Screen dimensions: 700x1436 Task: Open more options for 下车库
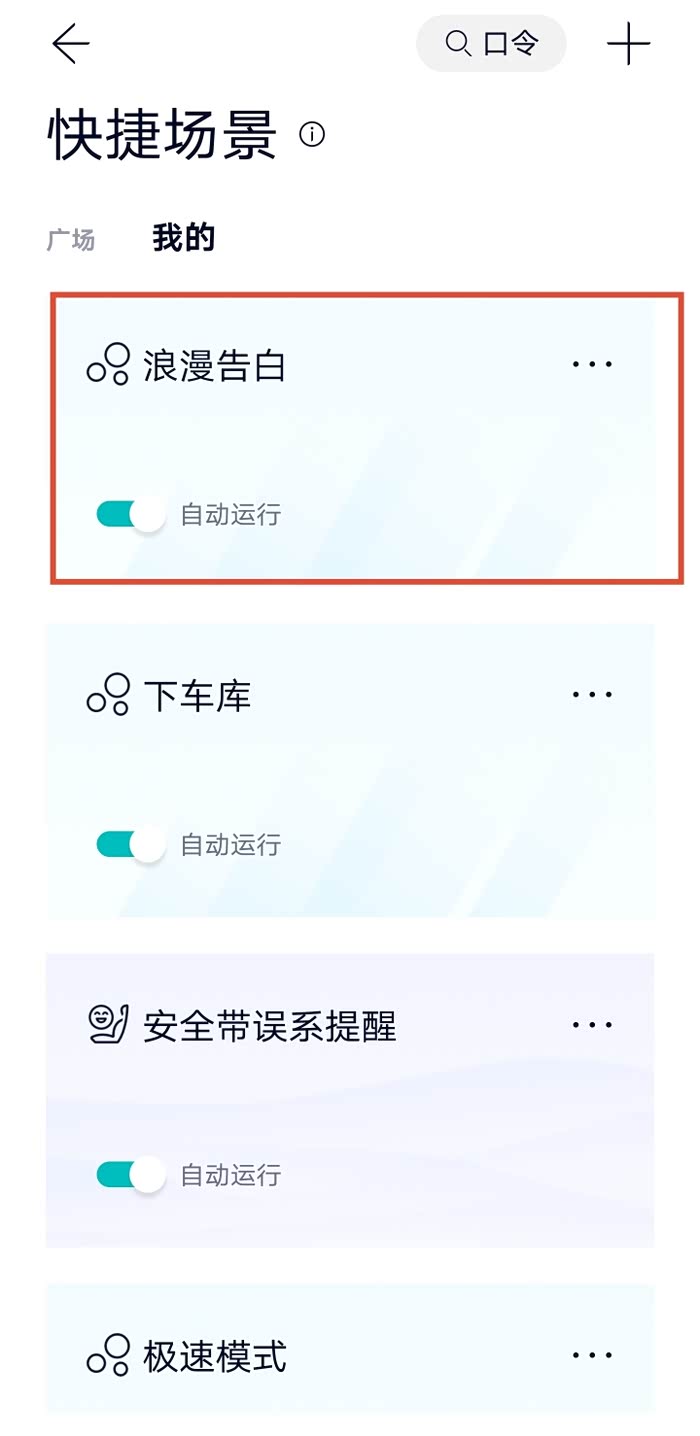(x=592, y=694)
